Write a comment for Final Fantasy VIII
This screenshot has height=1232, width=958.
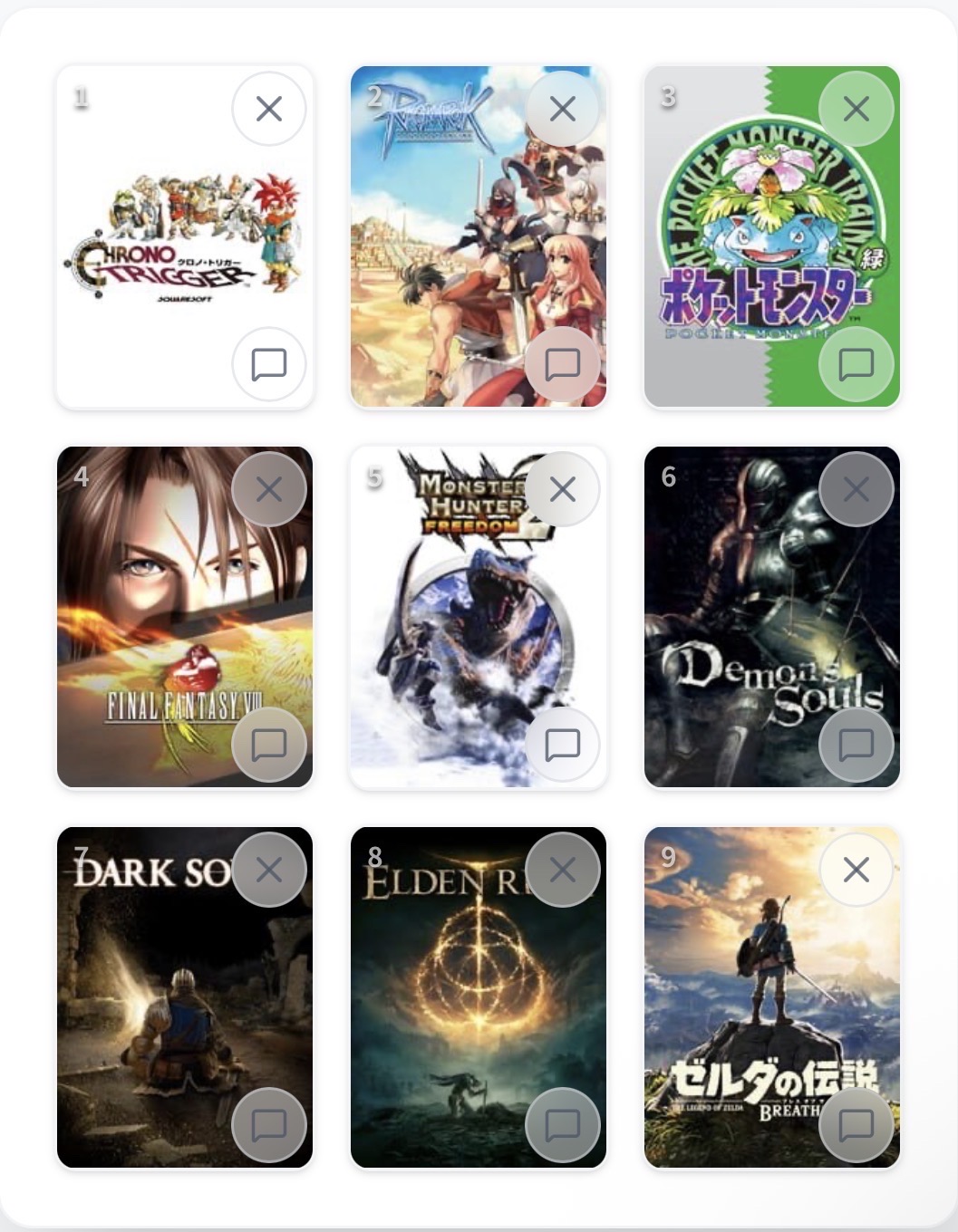[x=268, y=745]
